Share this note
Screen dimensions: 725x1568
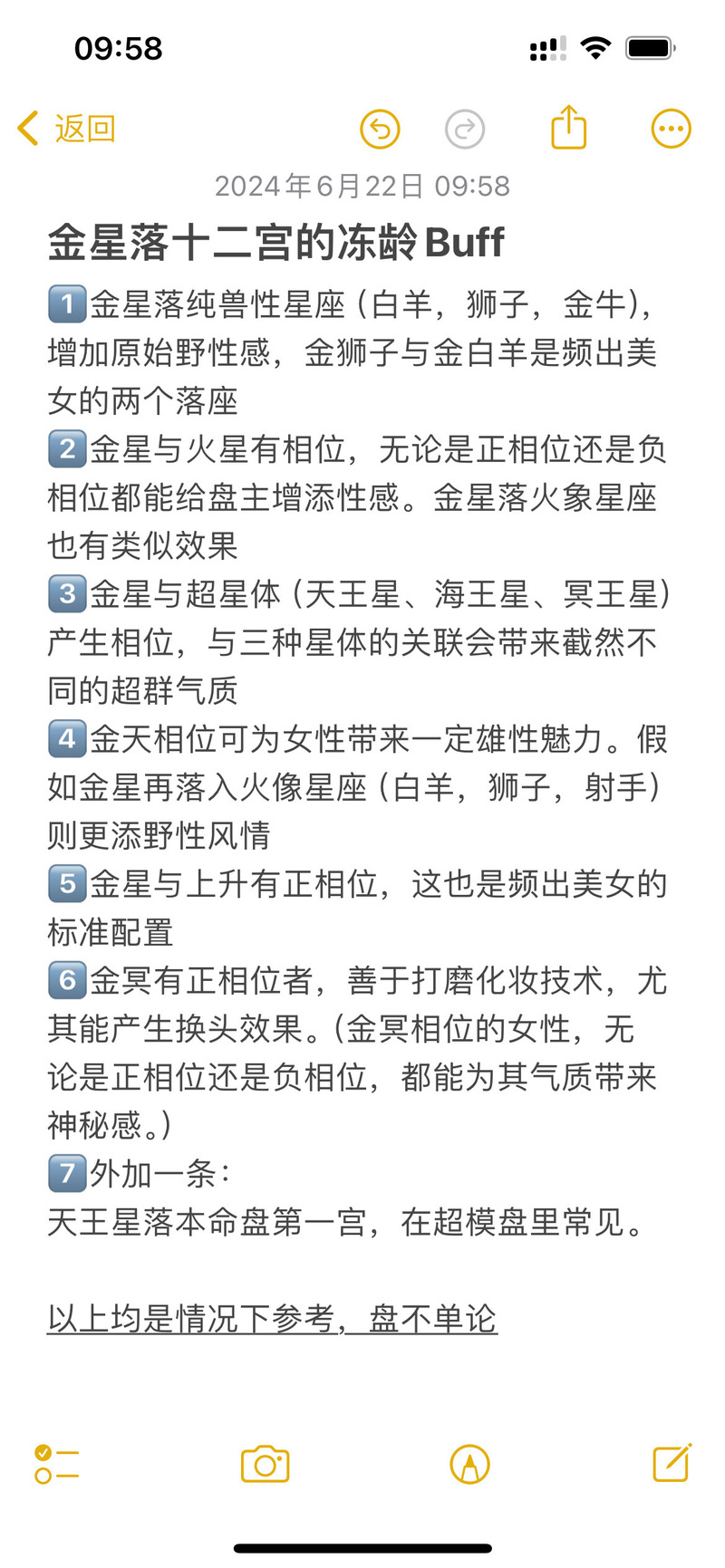pyautogui.click(x=569, y=127)
